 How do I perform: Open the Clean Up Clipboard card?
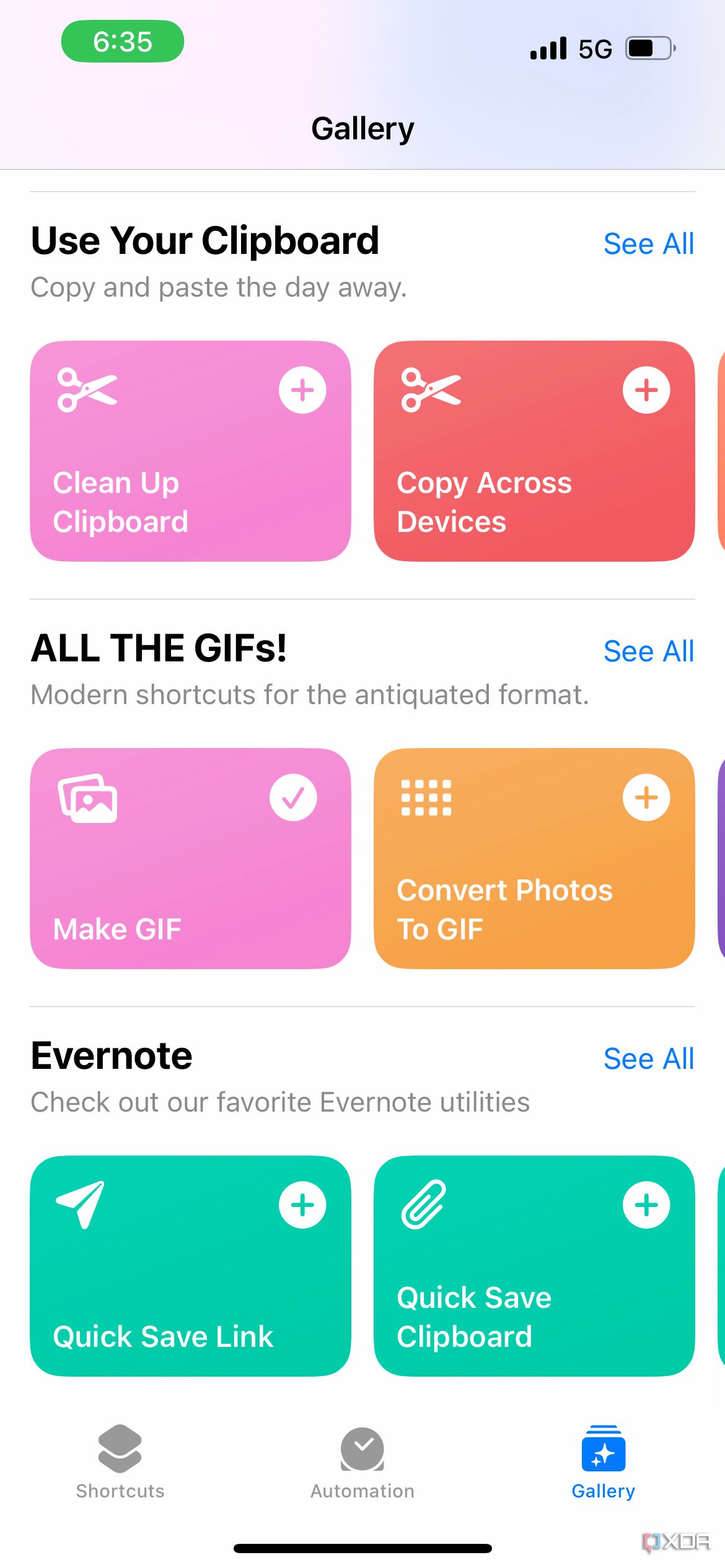pos(190,451)
